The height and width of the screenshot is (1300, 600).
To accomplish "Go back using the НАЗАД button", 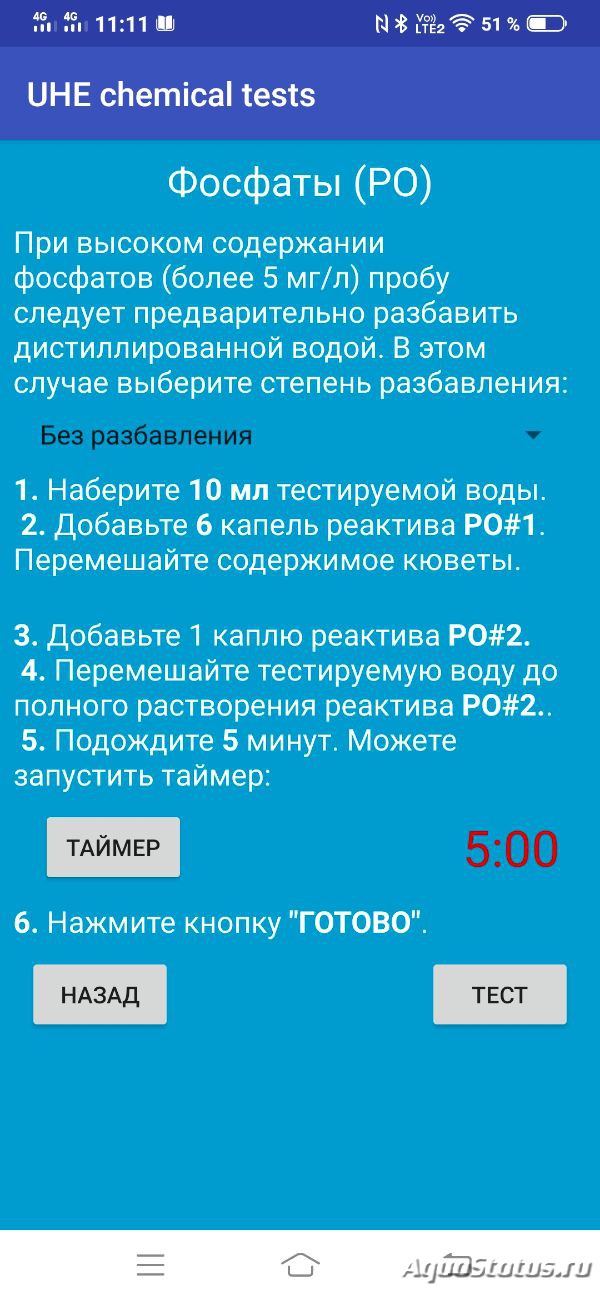I will point(100,994).
